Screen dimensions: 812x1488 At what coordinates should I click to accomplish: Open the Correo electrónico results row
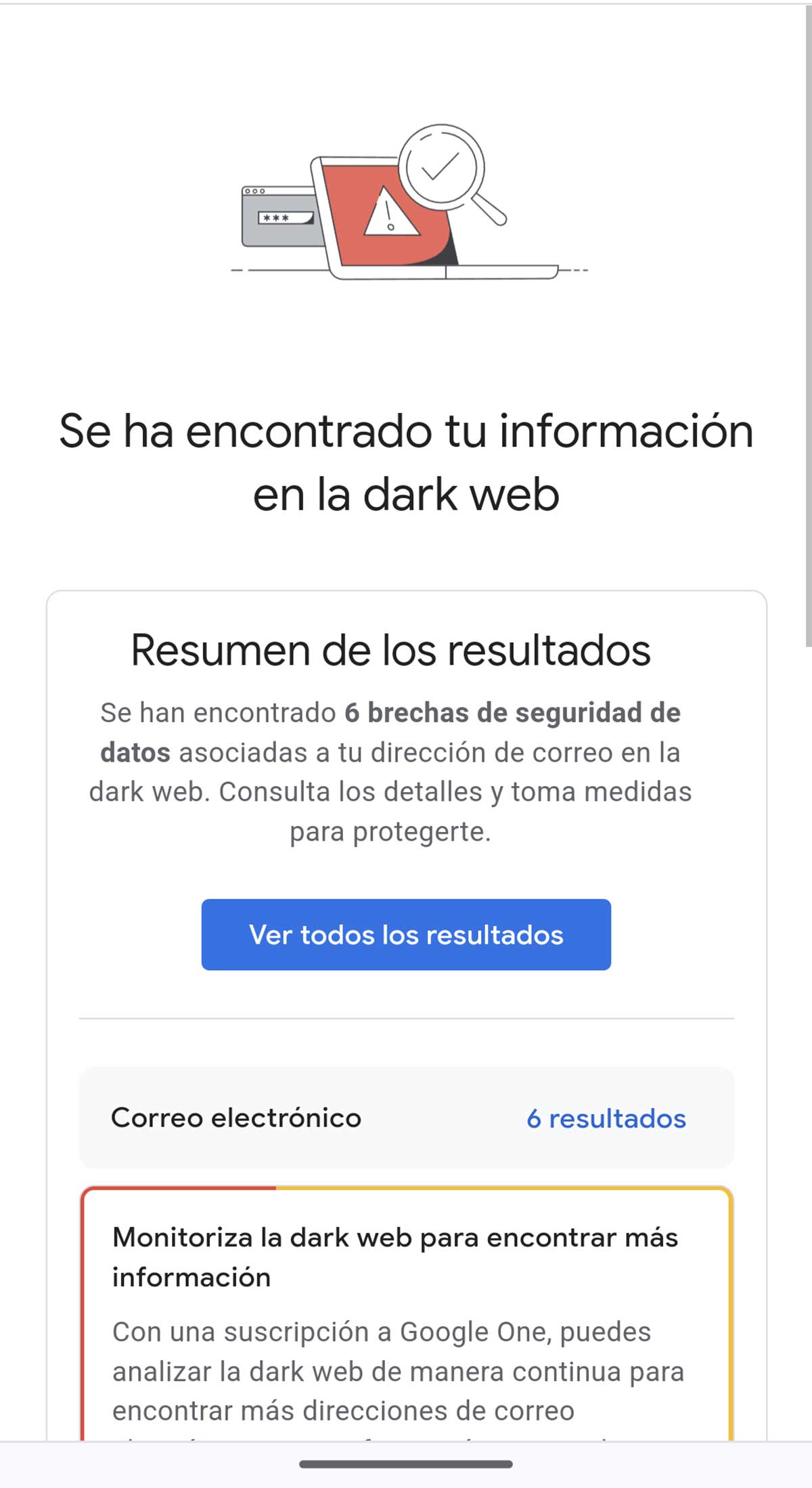[406, 1118]
